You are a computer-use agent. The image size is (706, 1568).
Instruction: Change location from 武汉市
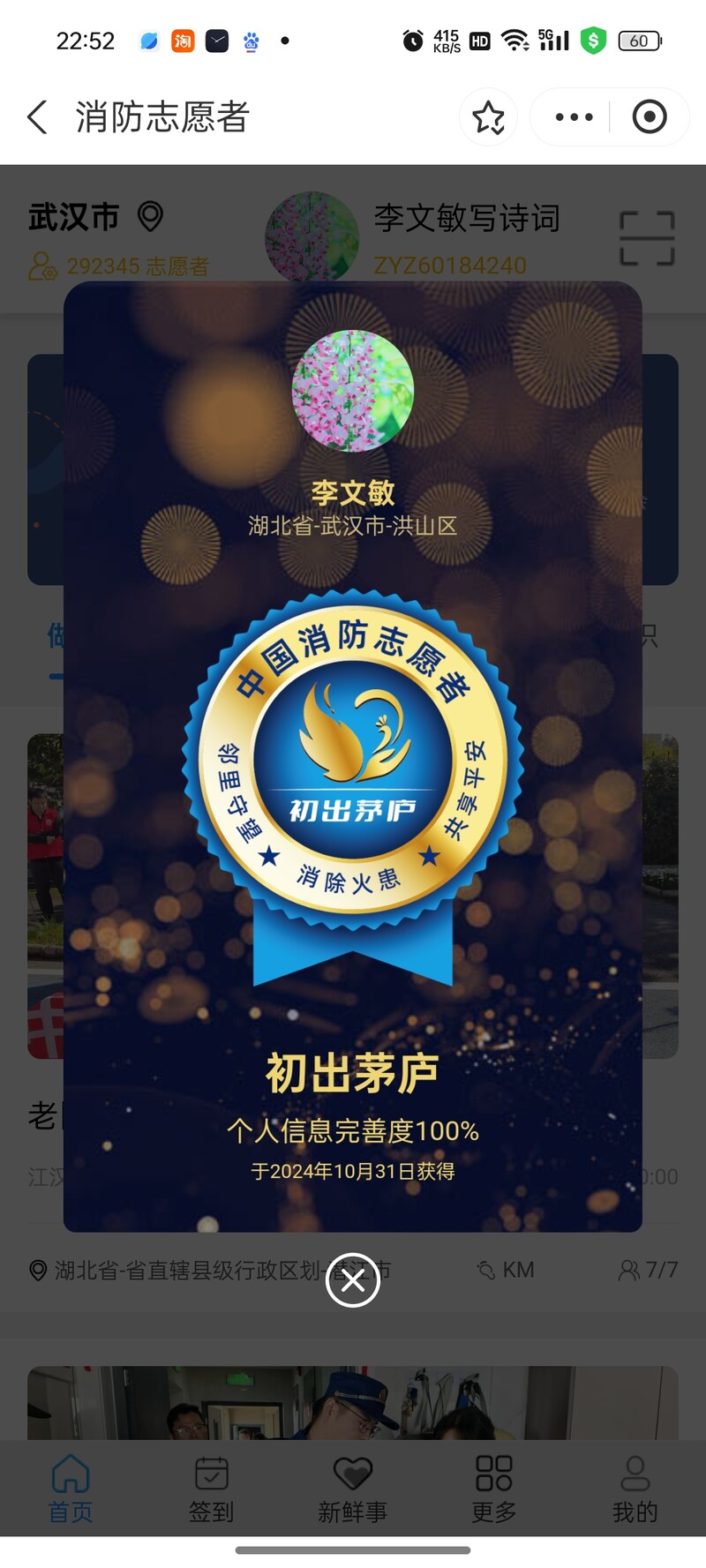tap(95, 217)
